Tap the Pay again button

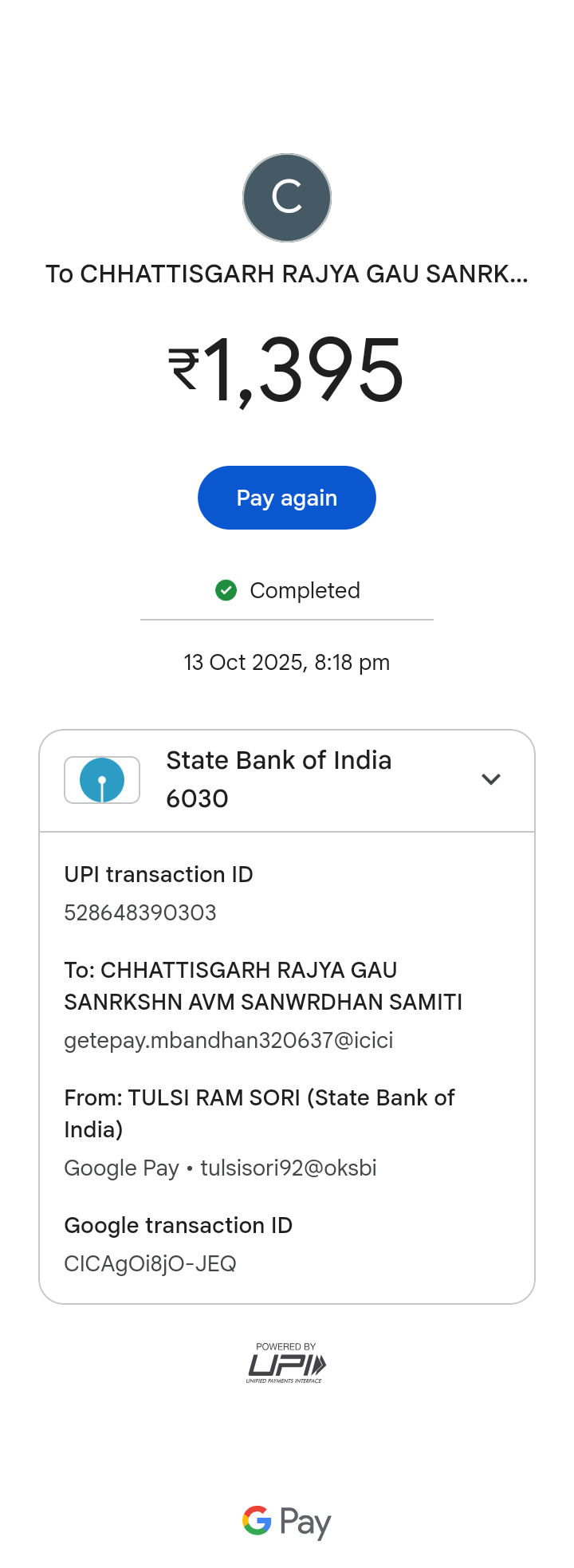(286, 498)
